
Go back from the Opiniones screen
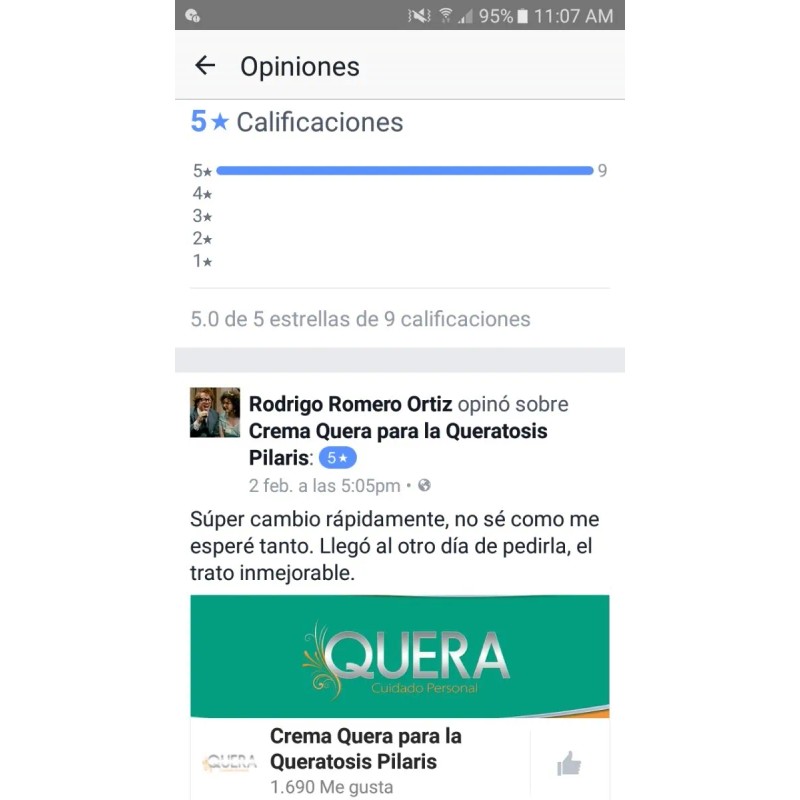(x=205, y=66)
